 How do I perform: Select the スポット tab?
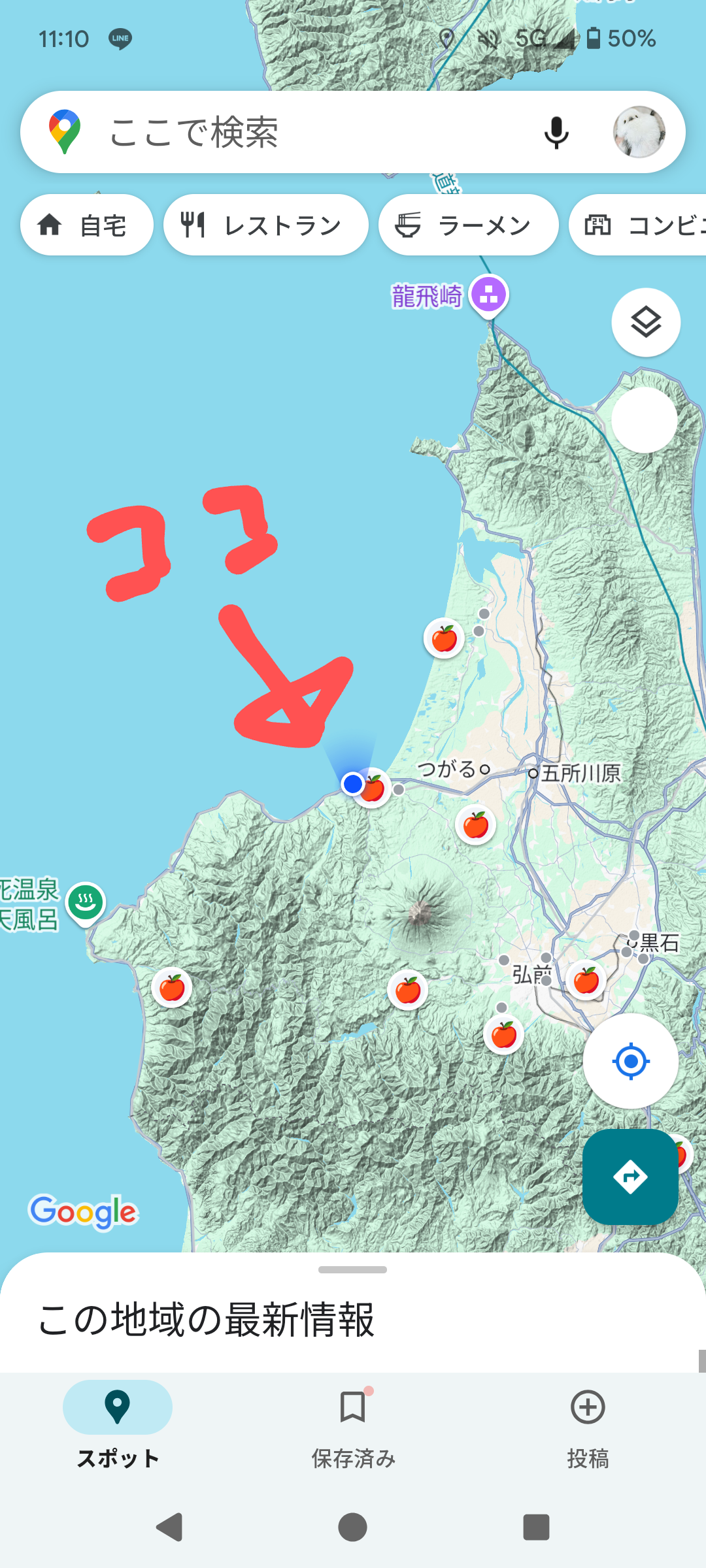point(118,1429)
